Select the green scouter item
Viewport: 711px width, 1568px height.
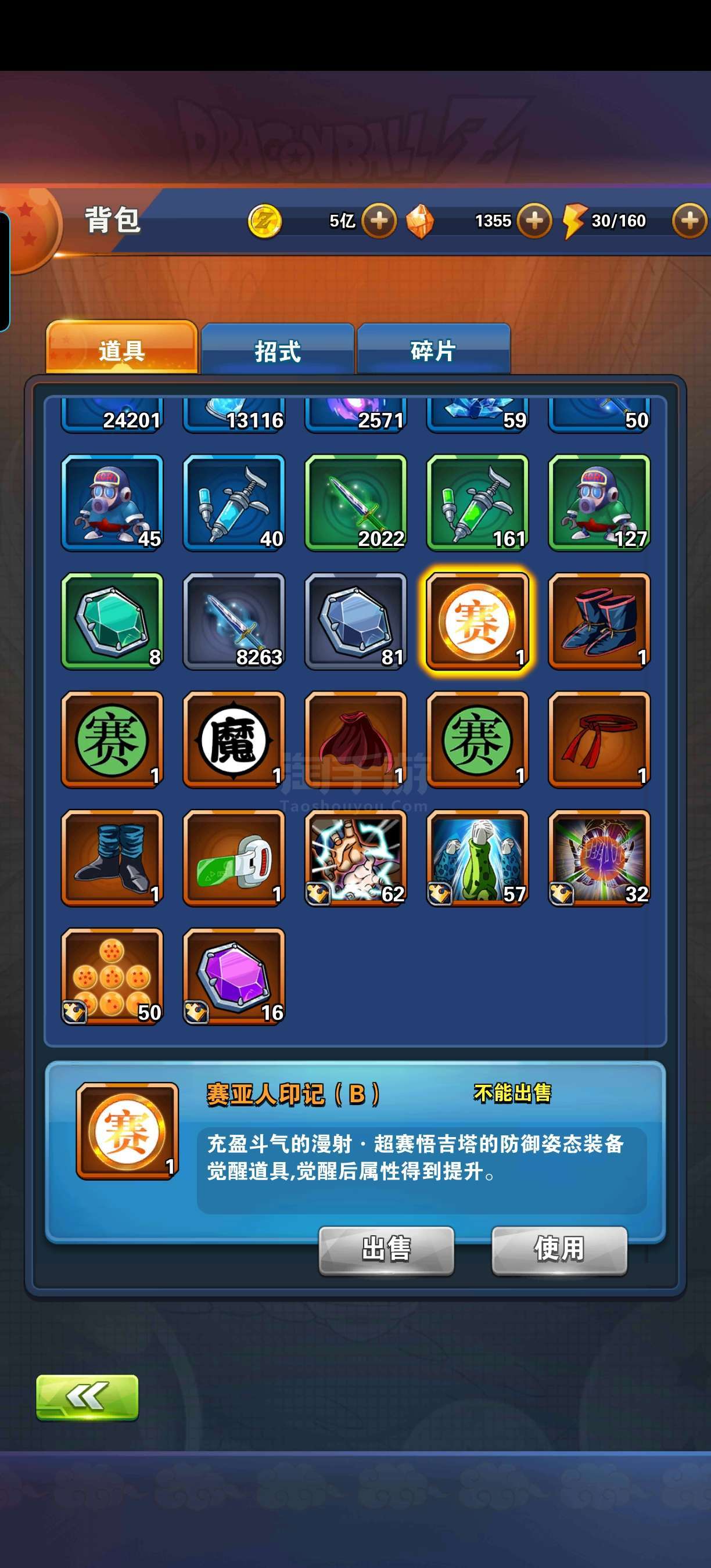(234, 858)
